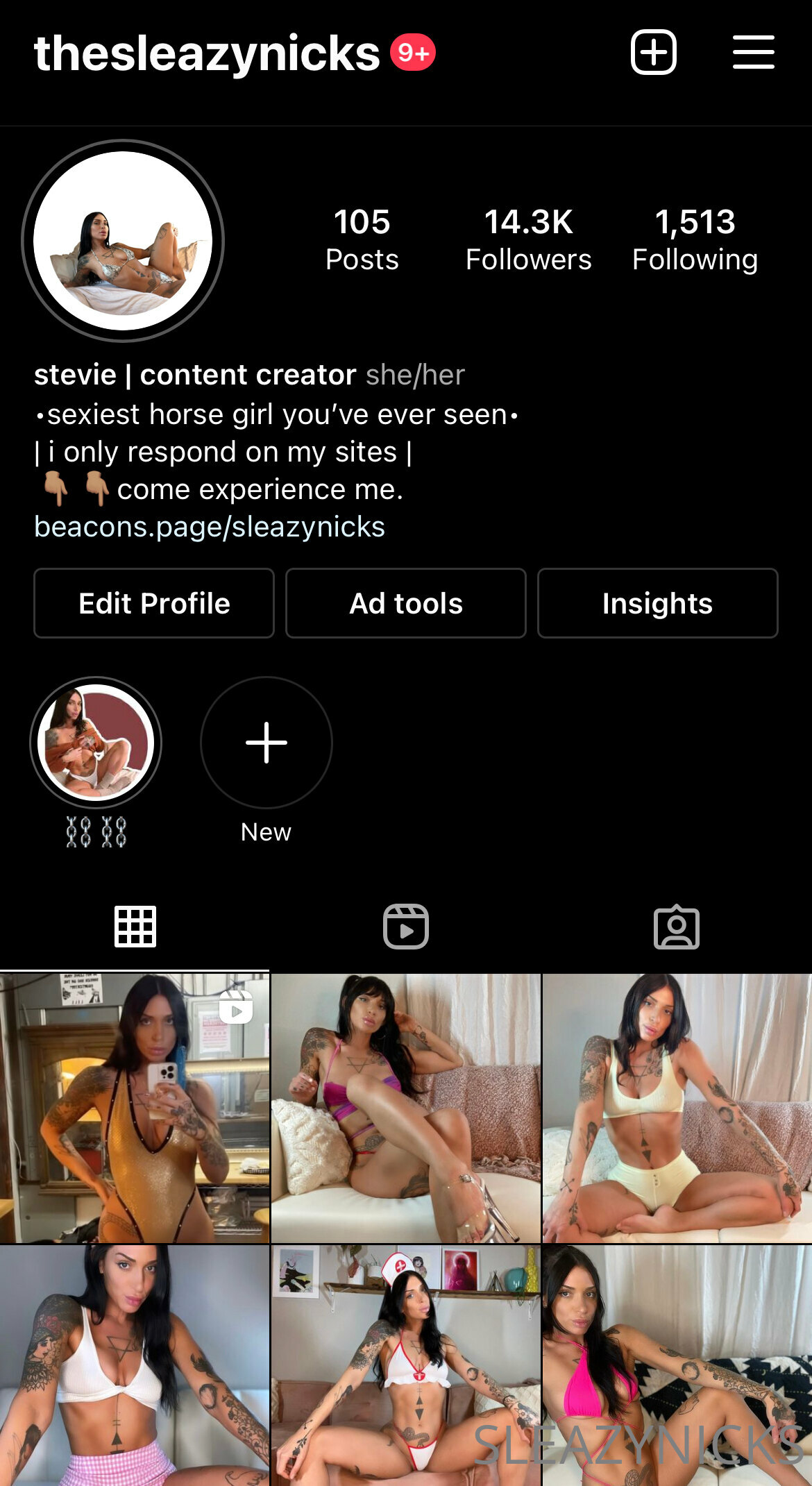Add a New story highlight

(x=267, y=743)
